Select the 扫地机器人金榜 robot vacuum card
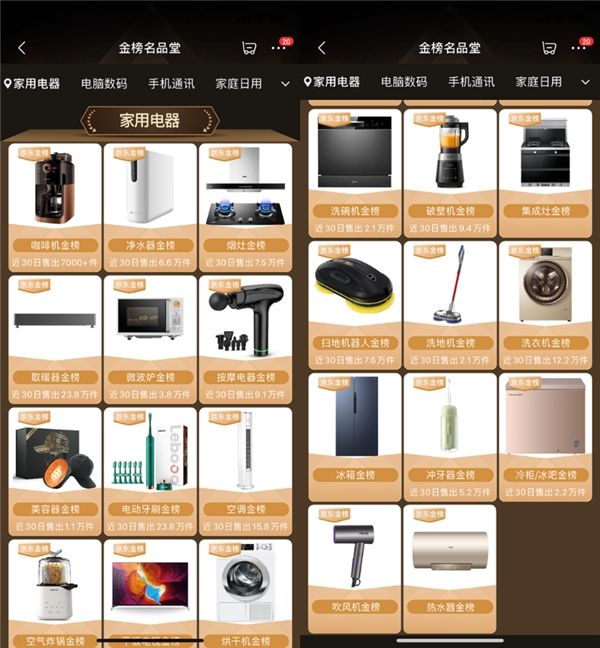 [x=354, y=300]
